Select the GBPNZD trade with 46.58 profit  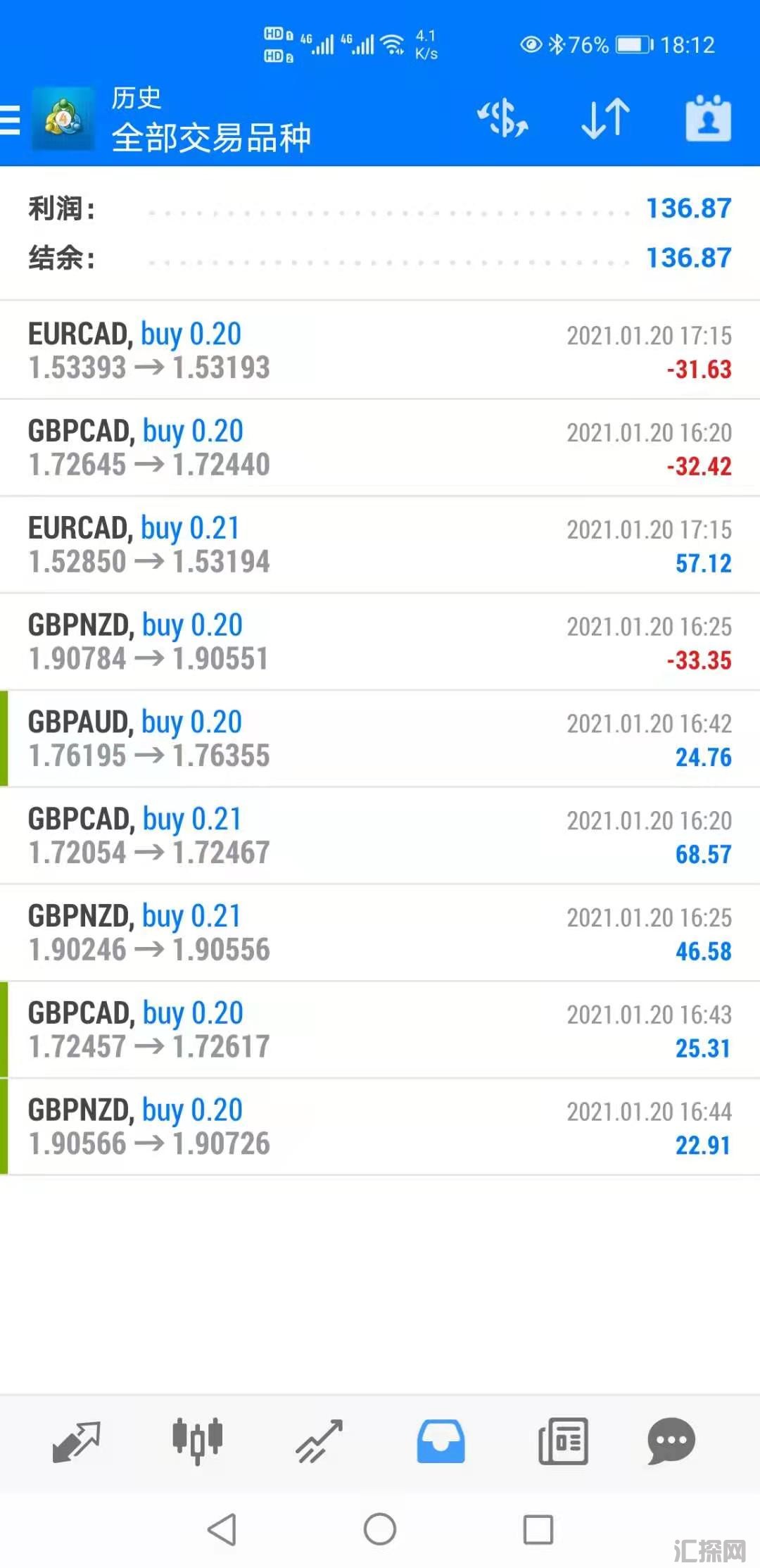[380, 934]
